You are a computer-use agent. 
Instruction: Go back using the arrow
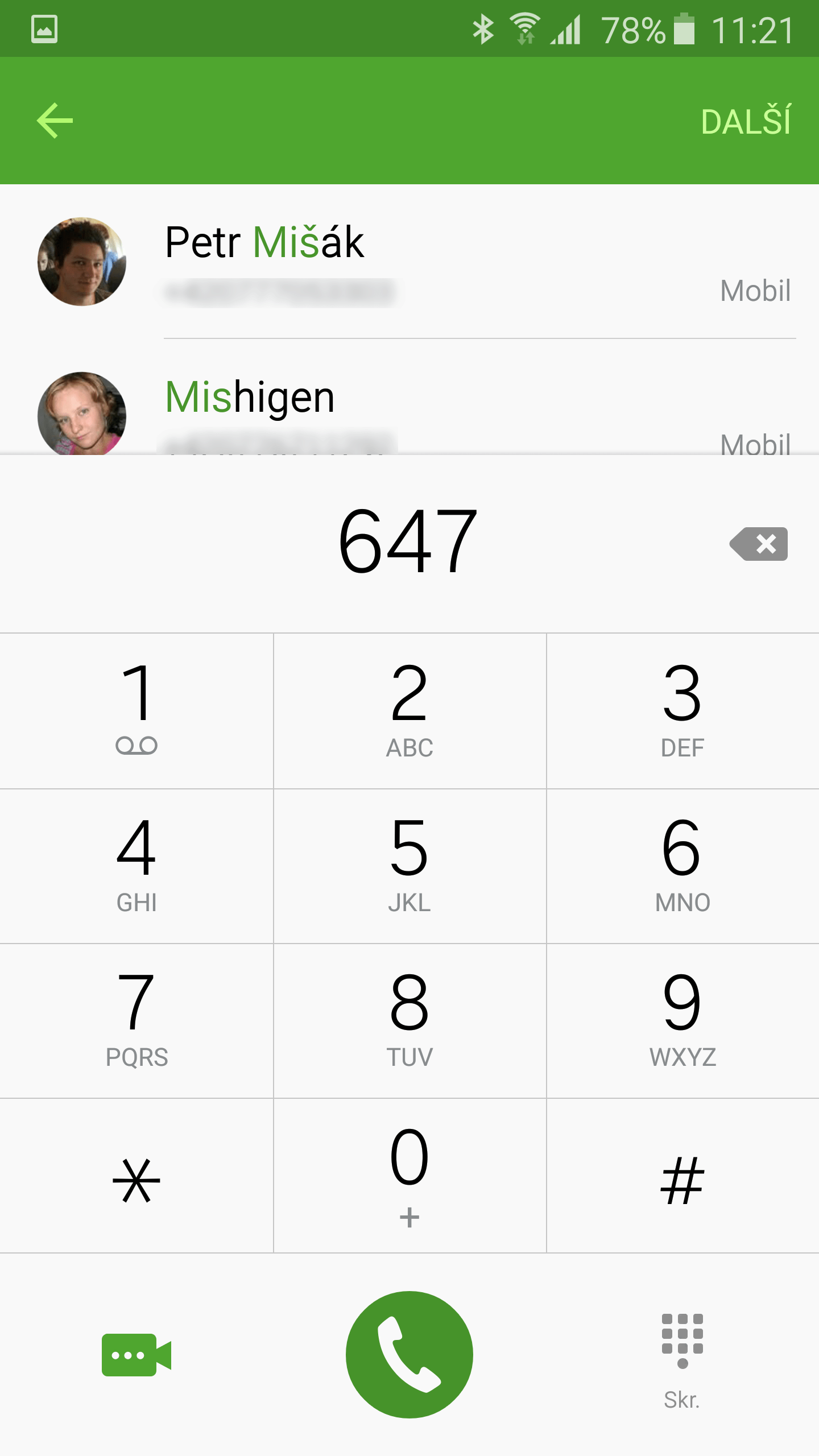point(55,121)
